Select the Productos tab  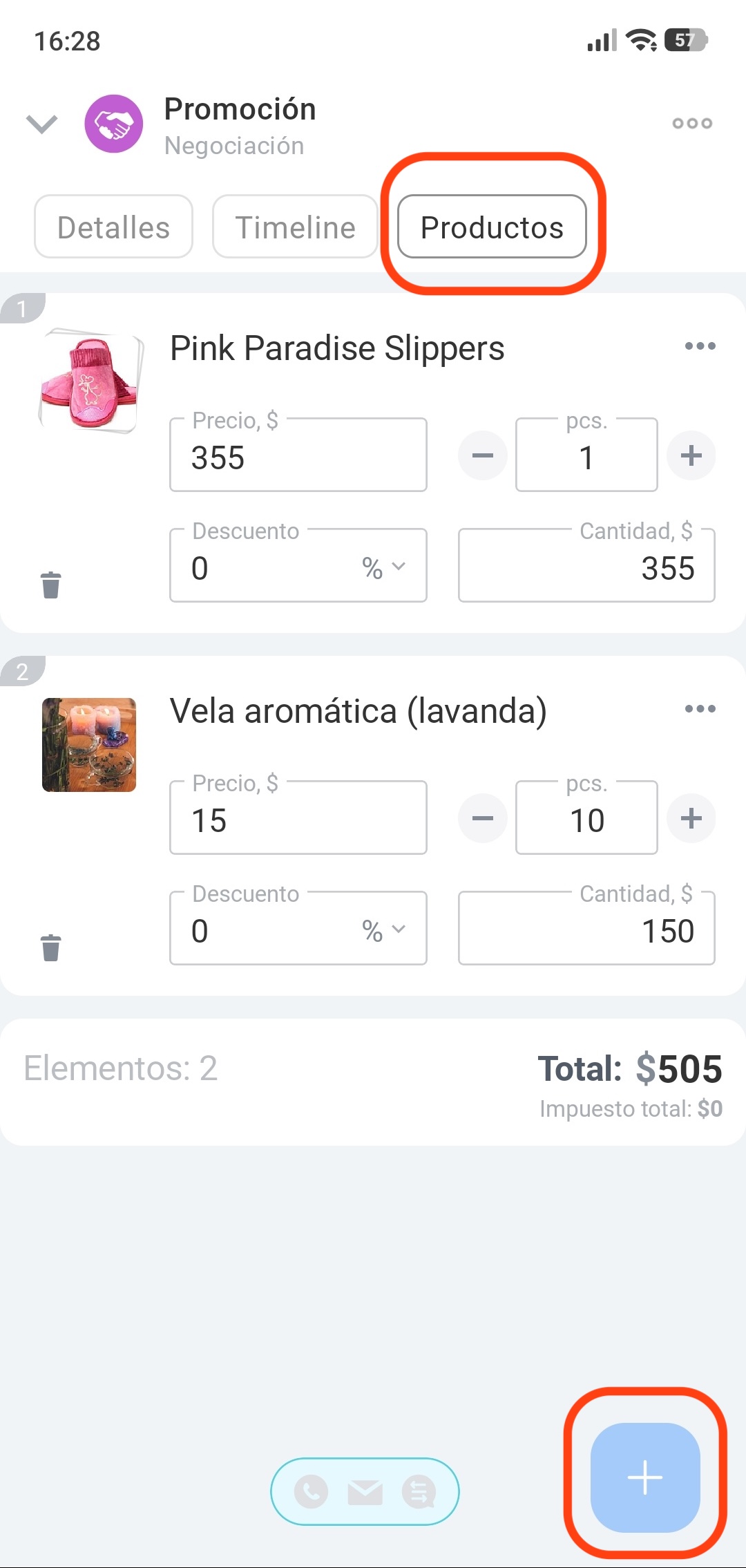pos(492,227)
